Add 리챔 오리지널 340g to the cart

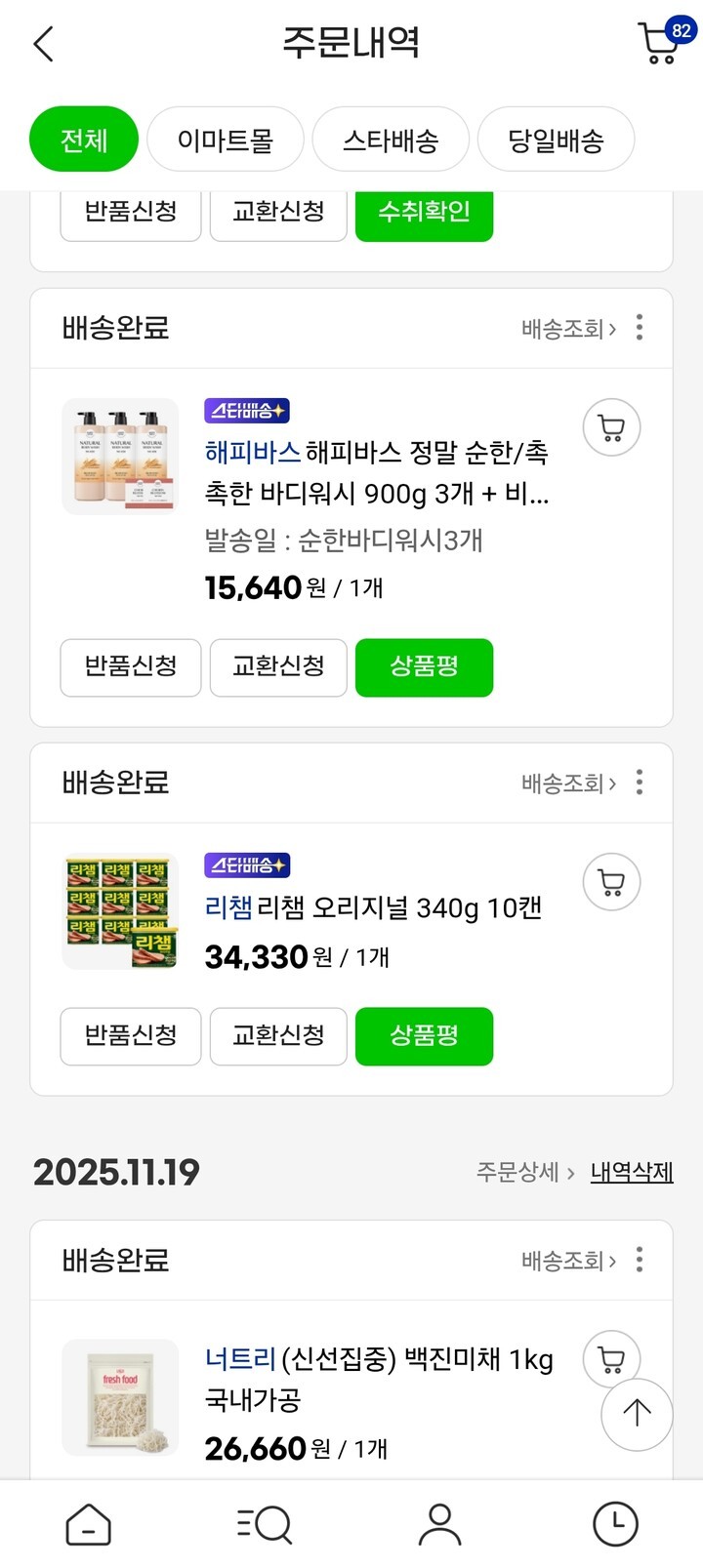(x=611, y=882)
